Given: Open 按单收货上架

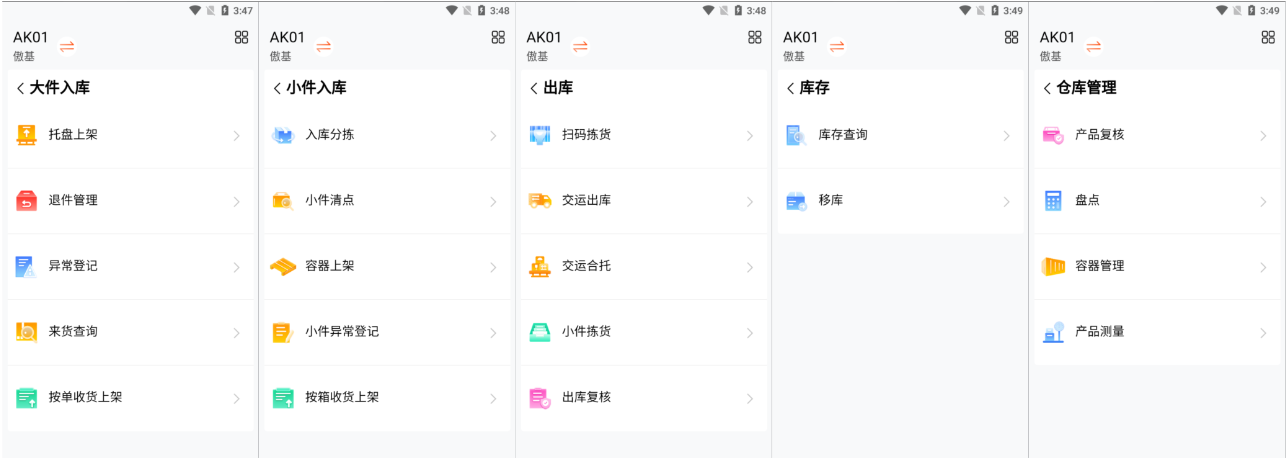Looking at the screenshot, I should point(130,398).
